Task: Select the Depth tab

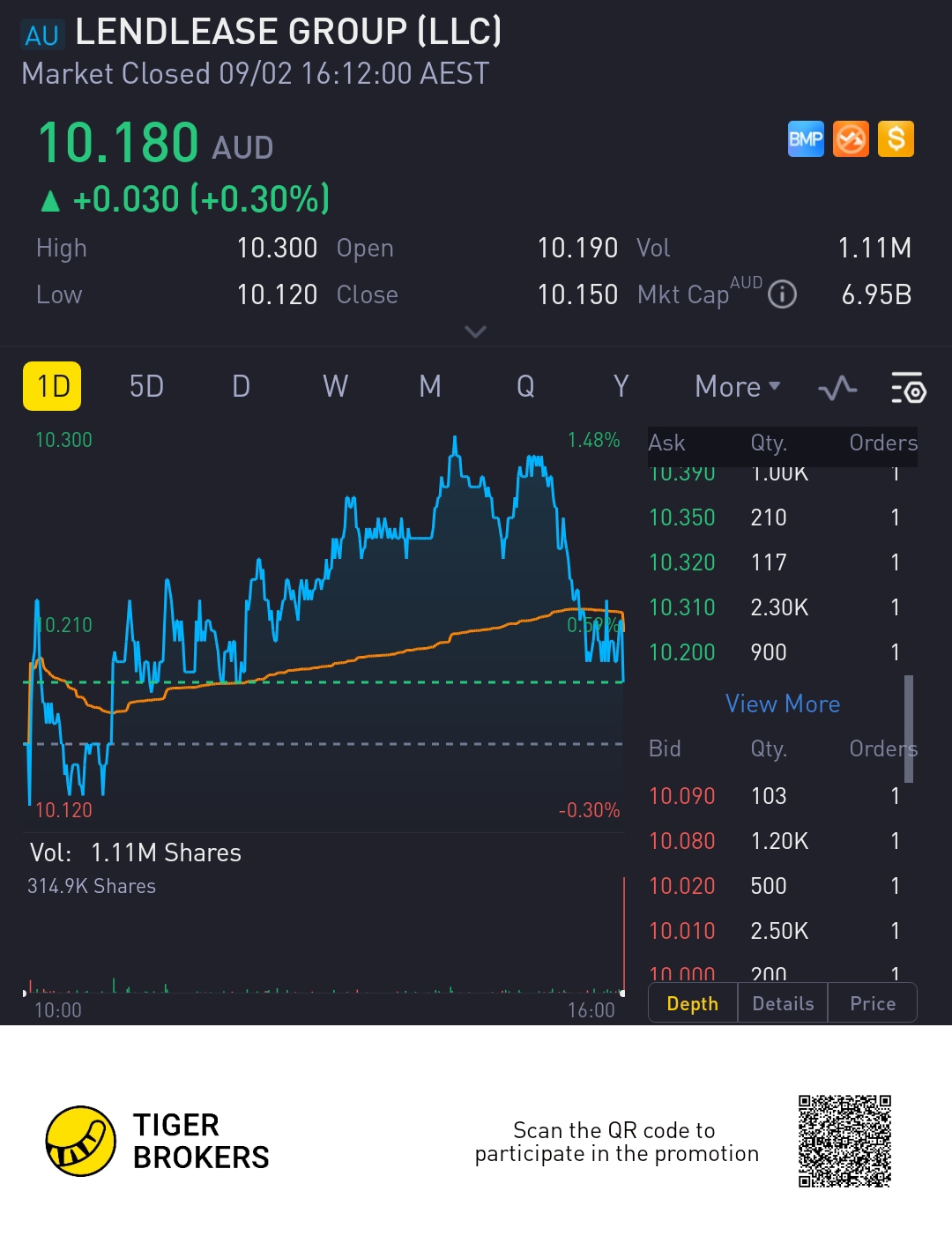Action: (693, 1004)
